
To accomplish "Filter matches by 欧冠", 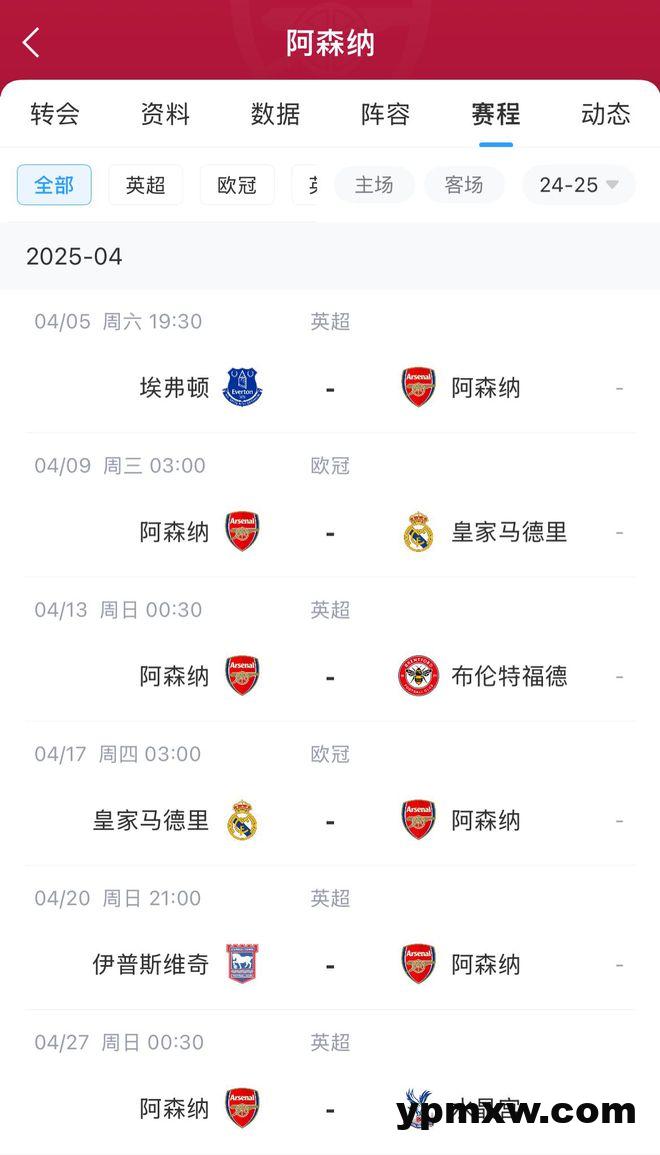I will click(237, 185).
